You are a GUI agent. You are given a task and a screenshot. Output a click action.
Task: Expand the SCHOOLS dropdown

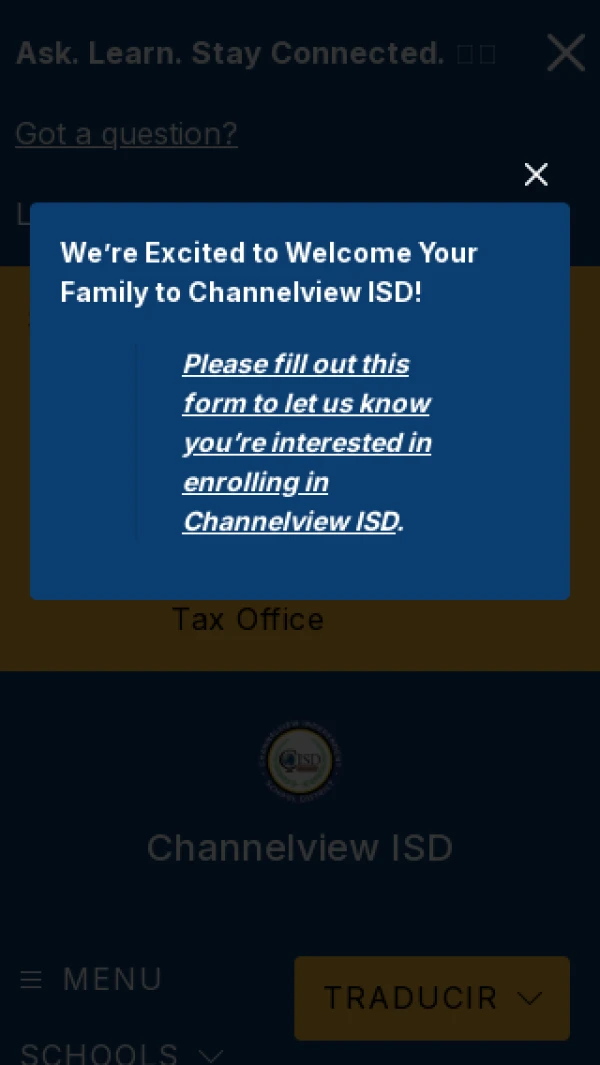(121, 1054)
